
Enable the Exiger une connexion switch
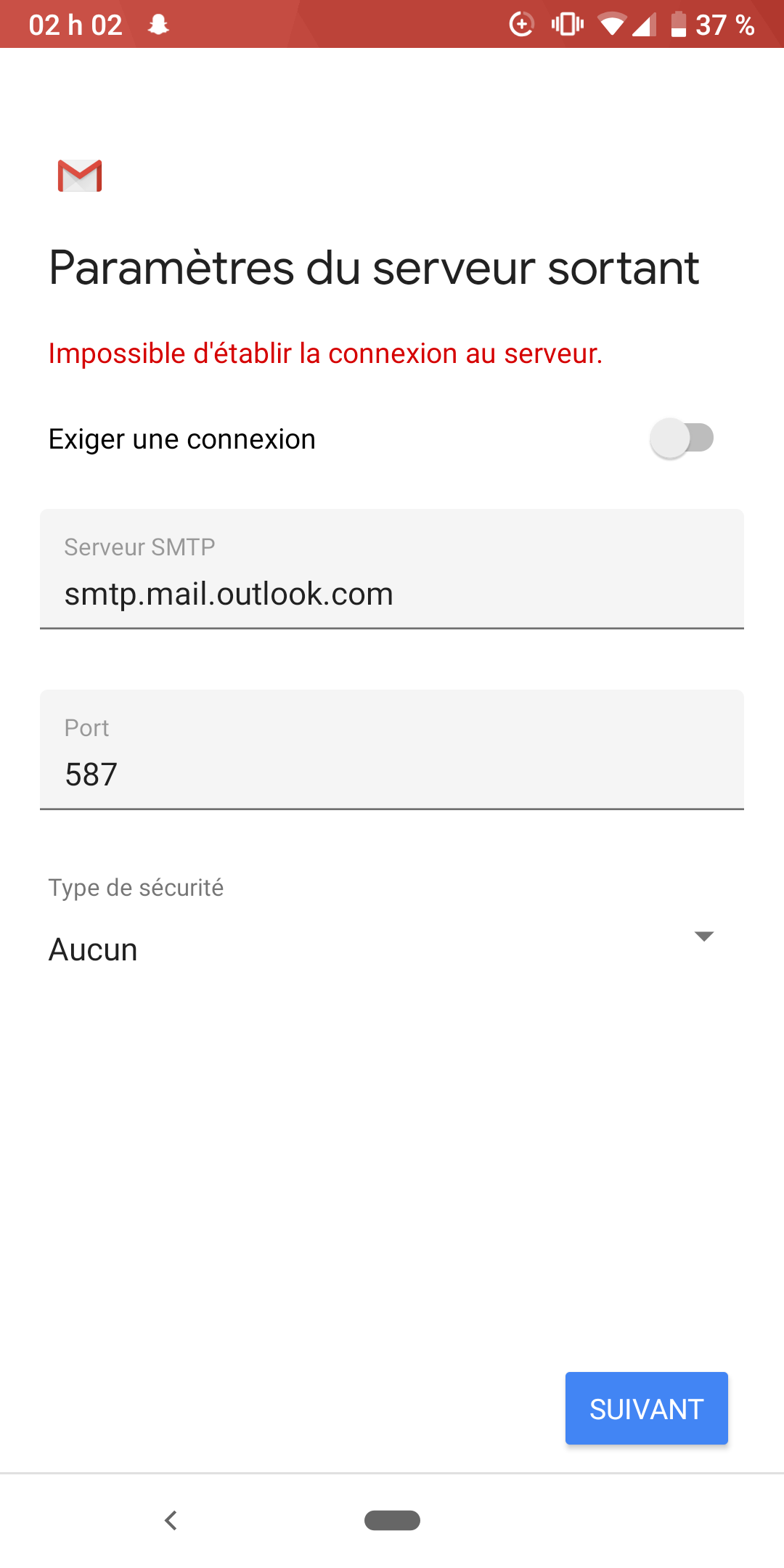[682, 438]
